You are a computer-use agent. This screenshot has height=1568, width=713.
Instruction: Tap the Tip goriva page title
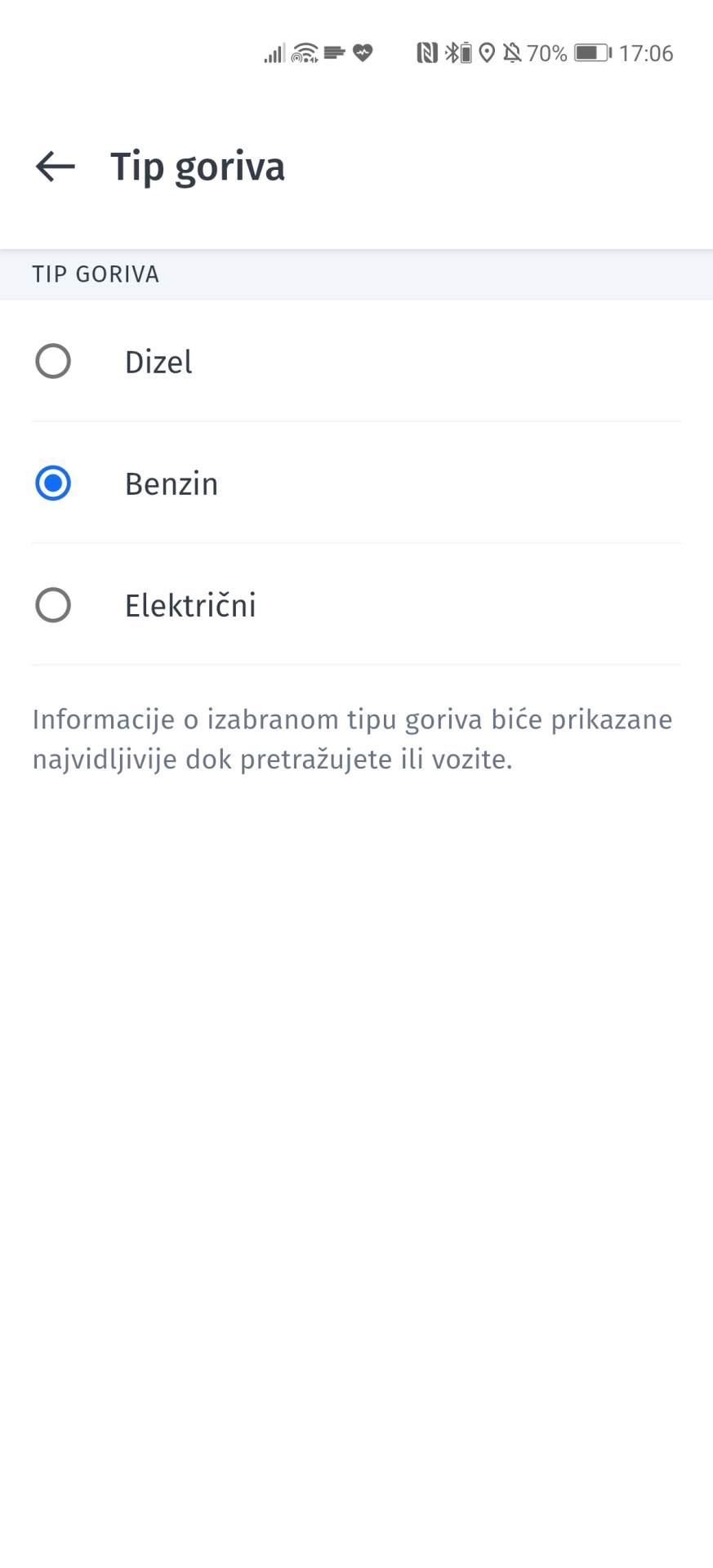198,166
